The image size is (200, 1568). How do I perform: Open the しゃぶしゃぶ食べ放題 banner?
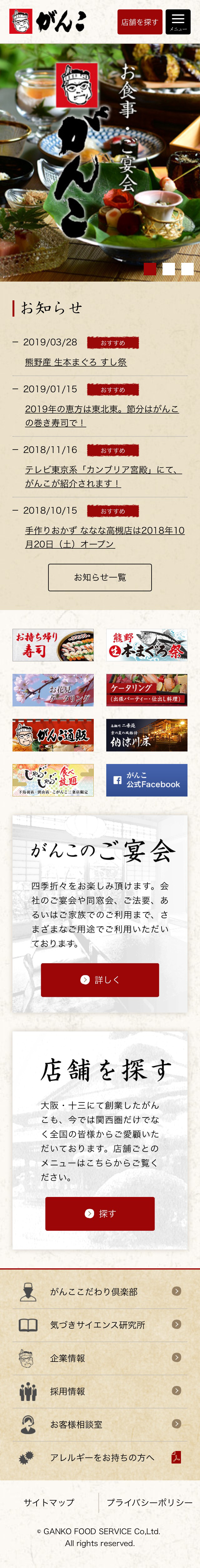(x=53, y=780)
